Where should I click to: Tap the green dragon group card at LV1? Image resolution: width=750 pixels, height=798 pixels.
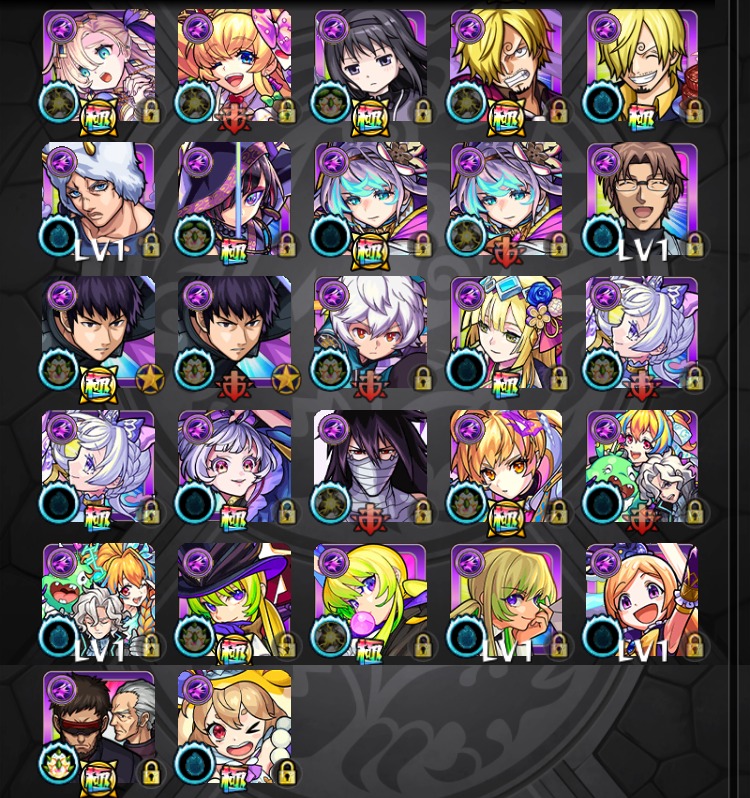[x=98, y=600]
